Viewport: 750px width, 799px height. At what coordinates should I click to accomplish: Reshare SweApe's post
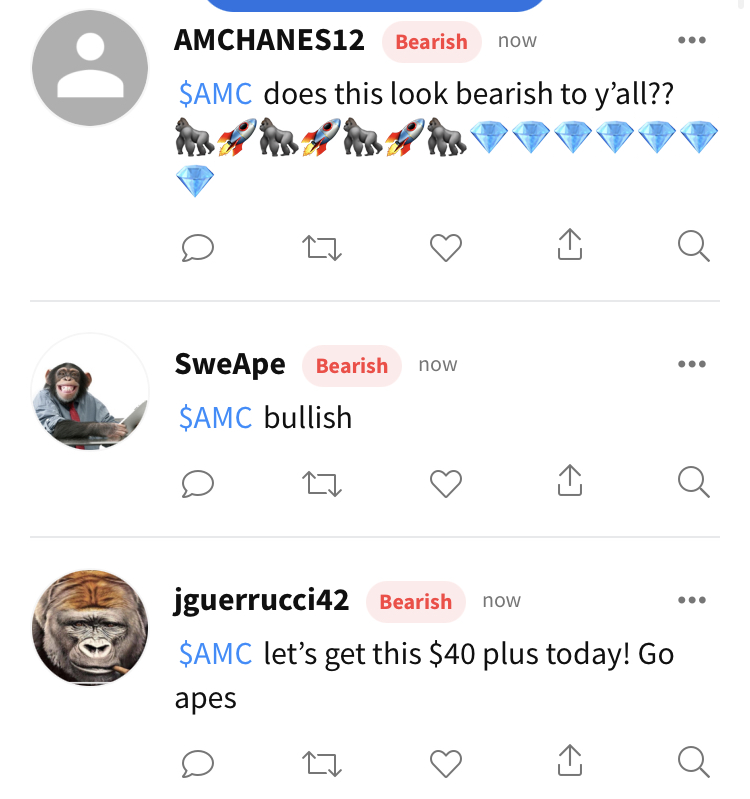pyautogui.click(x=322, y=484)
